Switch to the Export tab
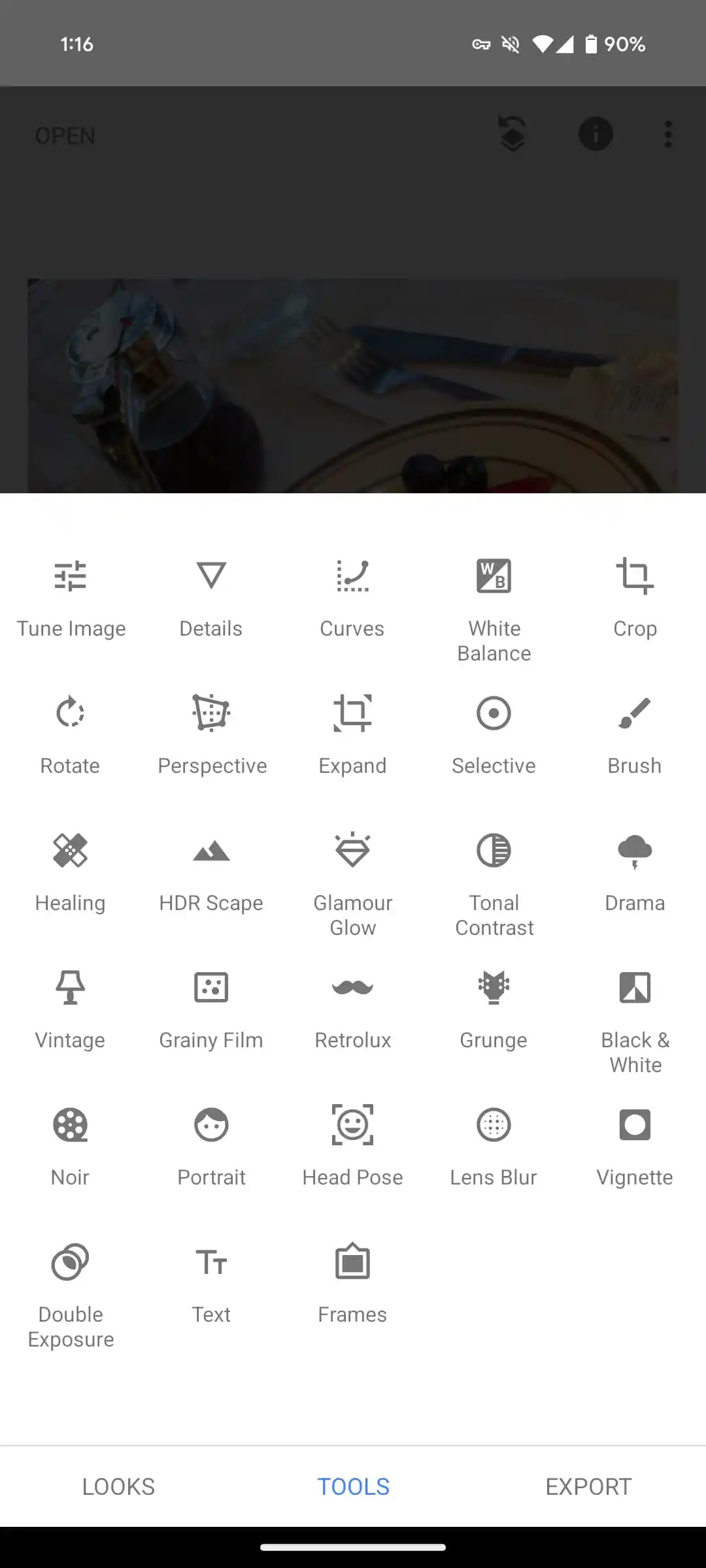The image size is (706, 1568). 588,1486
